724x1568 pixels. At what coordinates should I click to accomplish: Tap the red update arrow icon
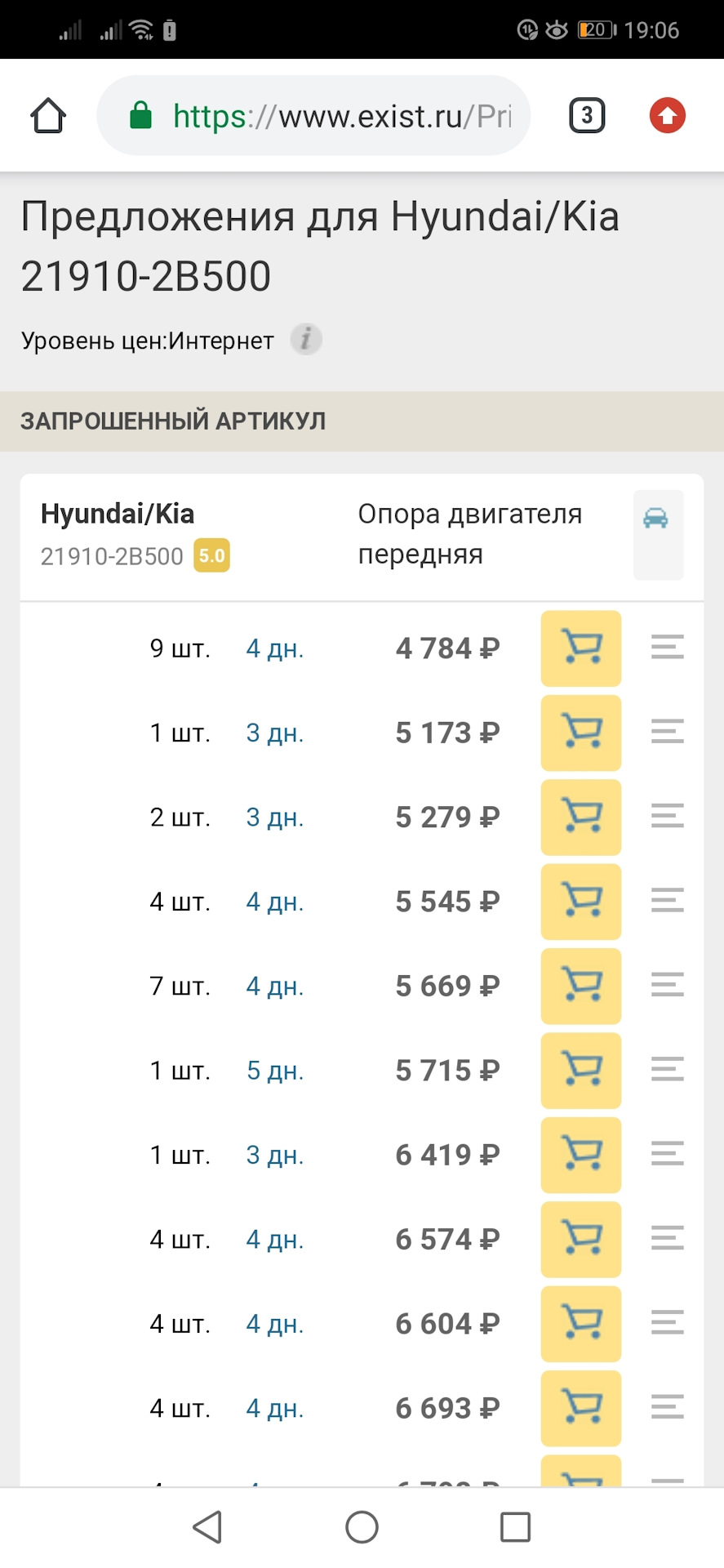tap(668, 115)
